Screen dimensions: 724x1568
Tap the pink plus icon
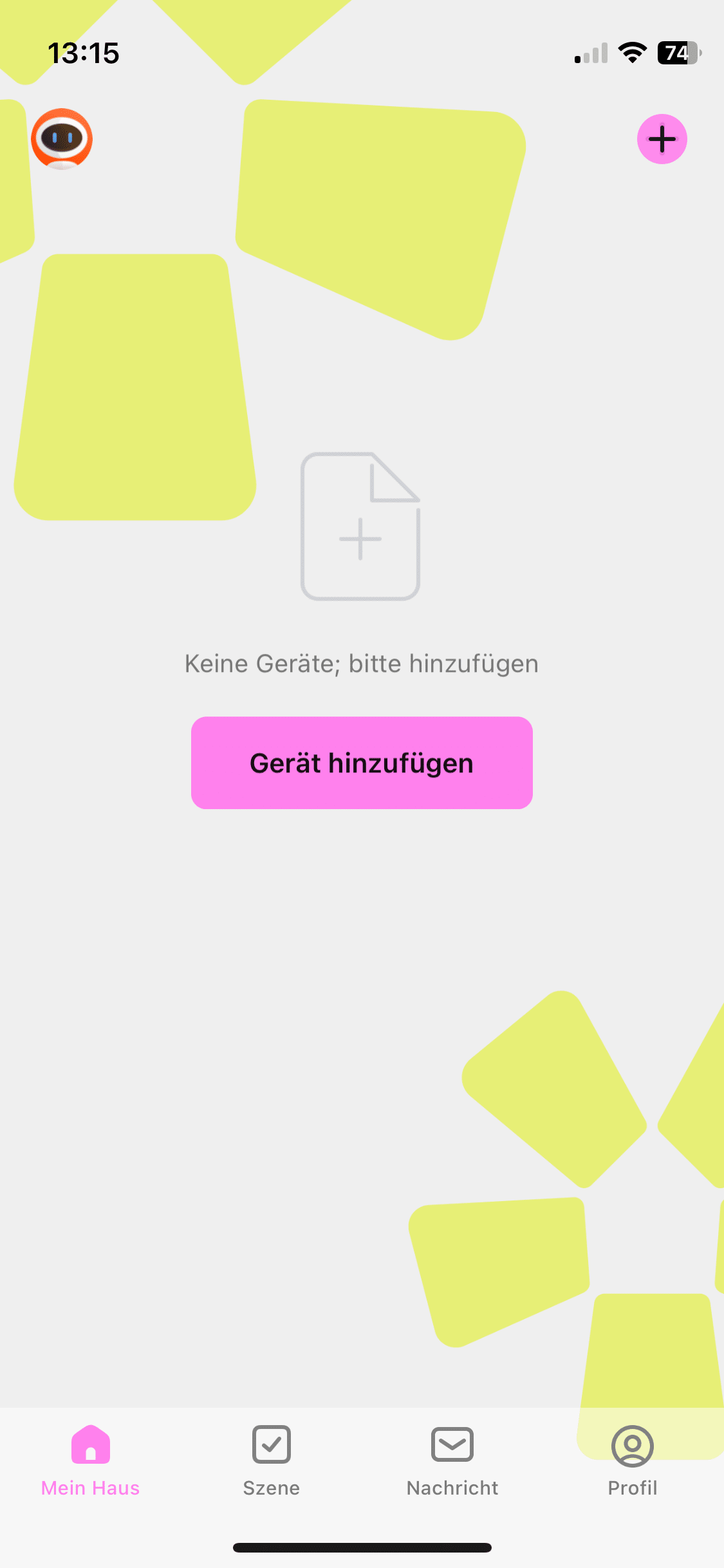pyautogui.click(x=662, y=139)
